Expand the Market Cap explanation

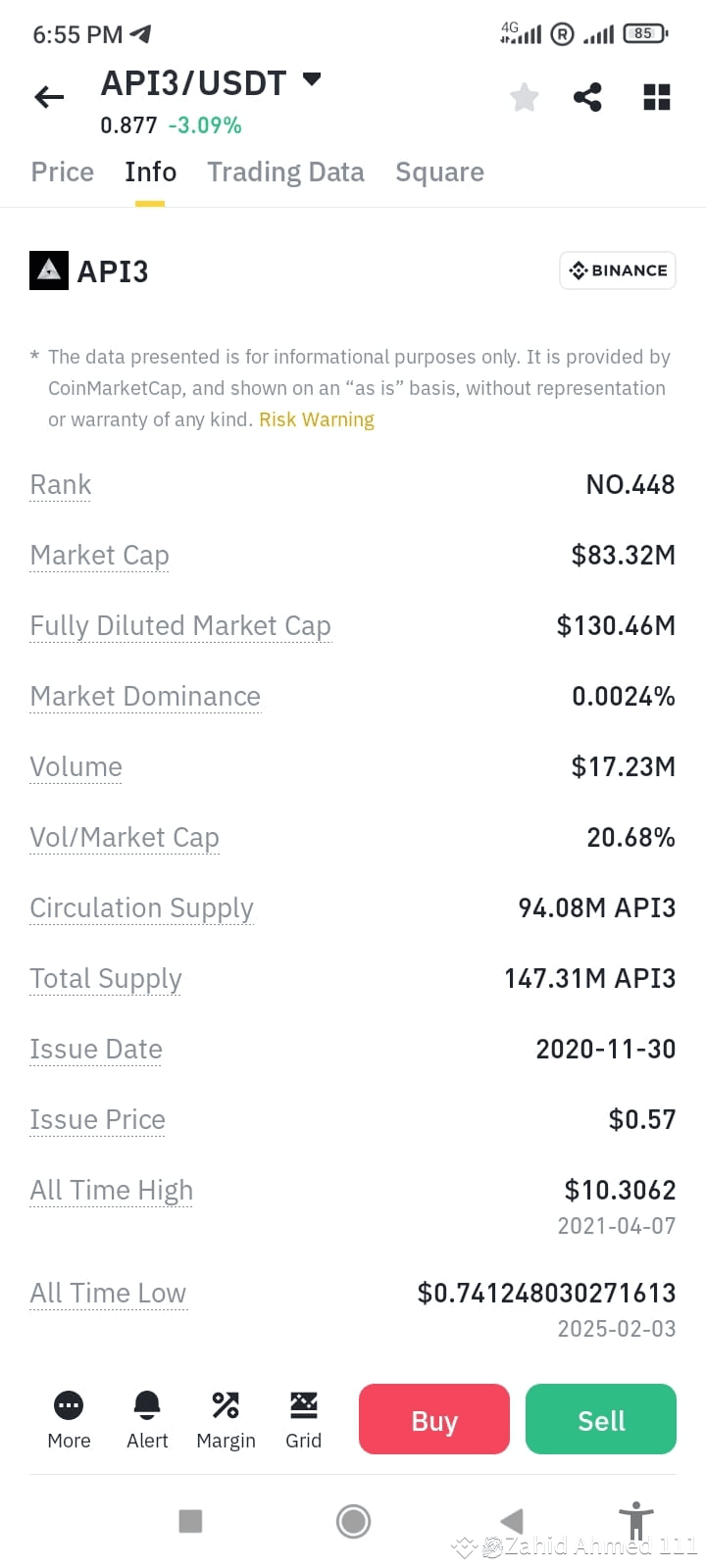pos(99,555)
